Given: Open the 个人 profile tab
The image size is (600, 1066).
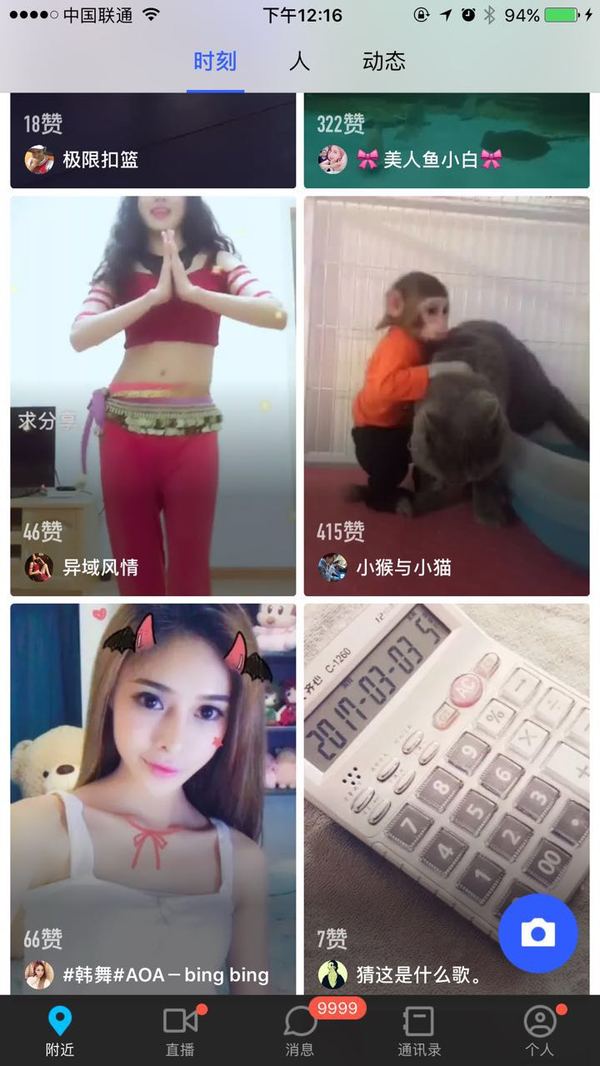Looking at the screenshot, I should click(x=539, y=1031).
